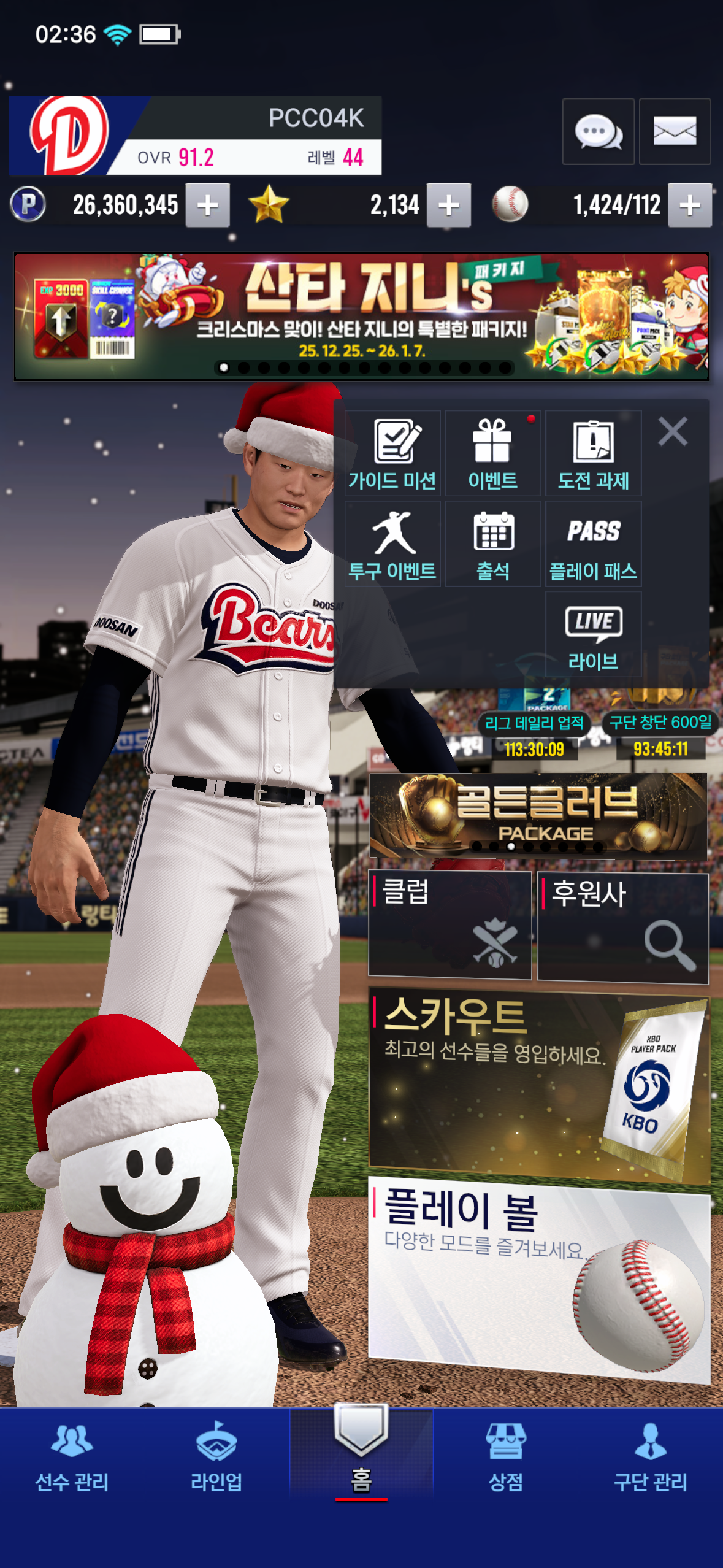Add more points with the plus button
Viewport: 723px width, 1568px height.
tap(207, 205)
